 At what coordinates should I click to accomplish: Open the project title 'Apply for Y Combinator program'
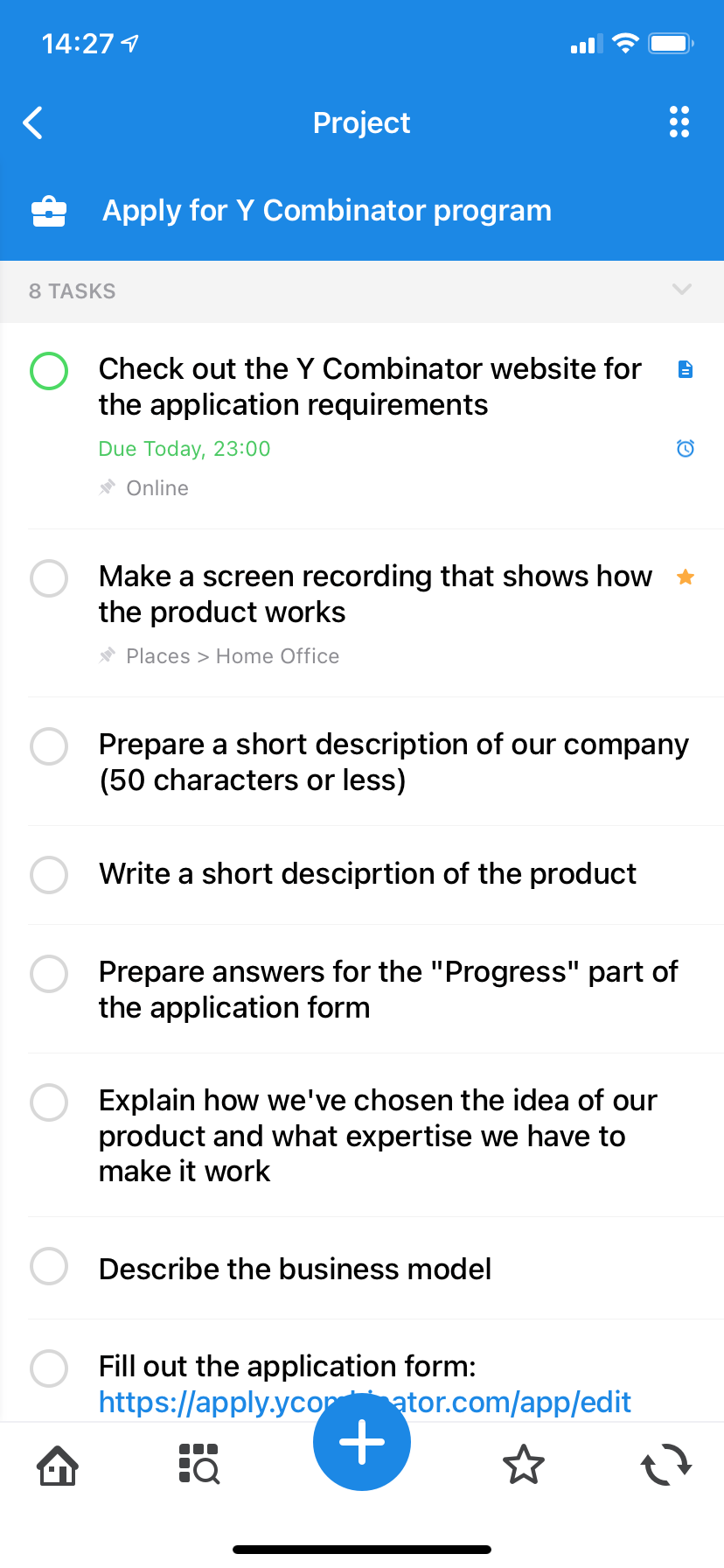pyautogui.click(x=327, y=211)
